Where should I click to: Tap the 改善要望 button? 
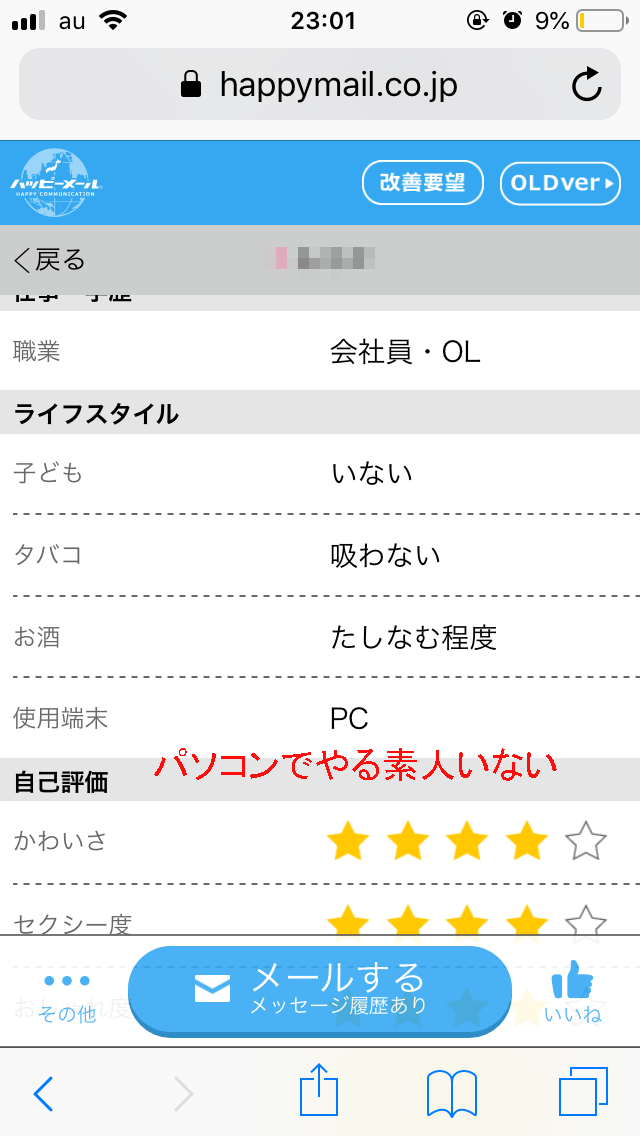[422, 183]
